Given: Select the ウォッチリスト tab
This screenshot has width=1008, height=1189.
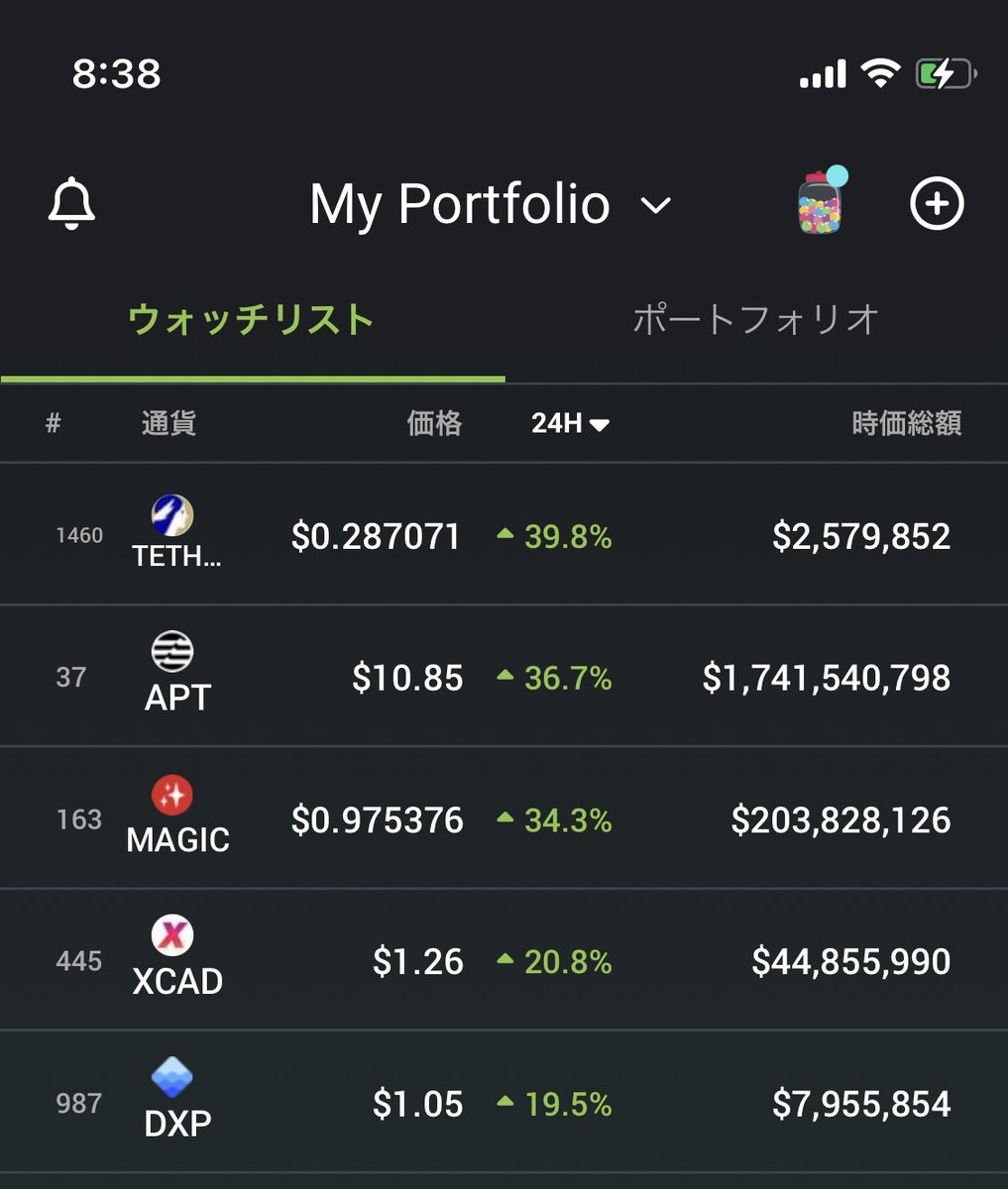Looking at the screenshot, I should pos(251,320).
